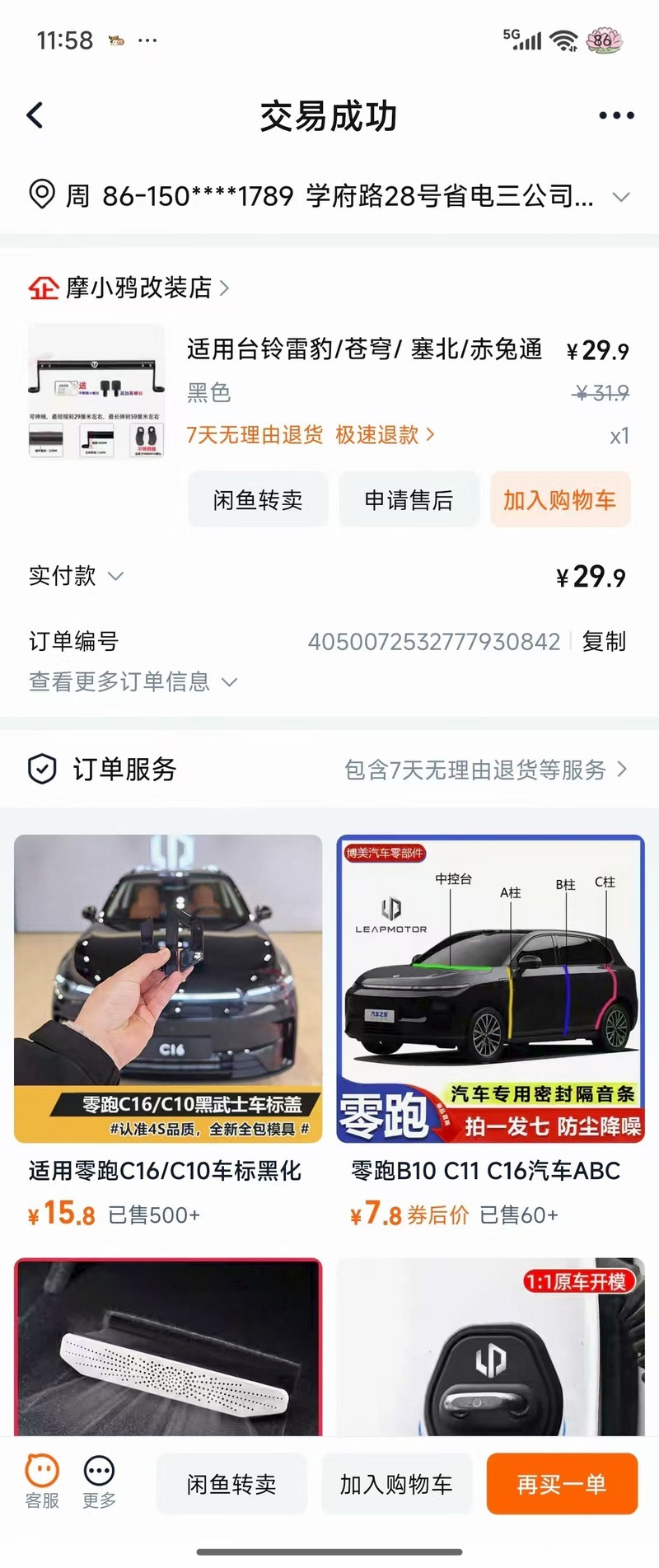659x1568 pixels.
Task: Contact 客服 customer service
Action: [x=42, y=1482]
